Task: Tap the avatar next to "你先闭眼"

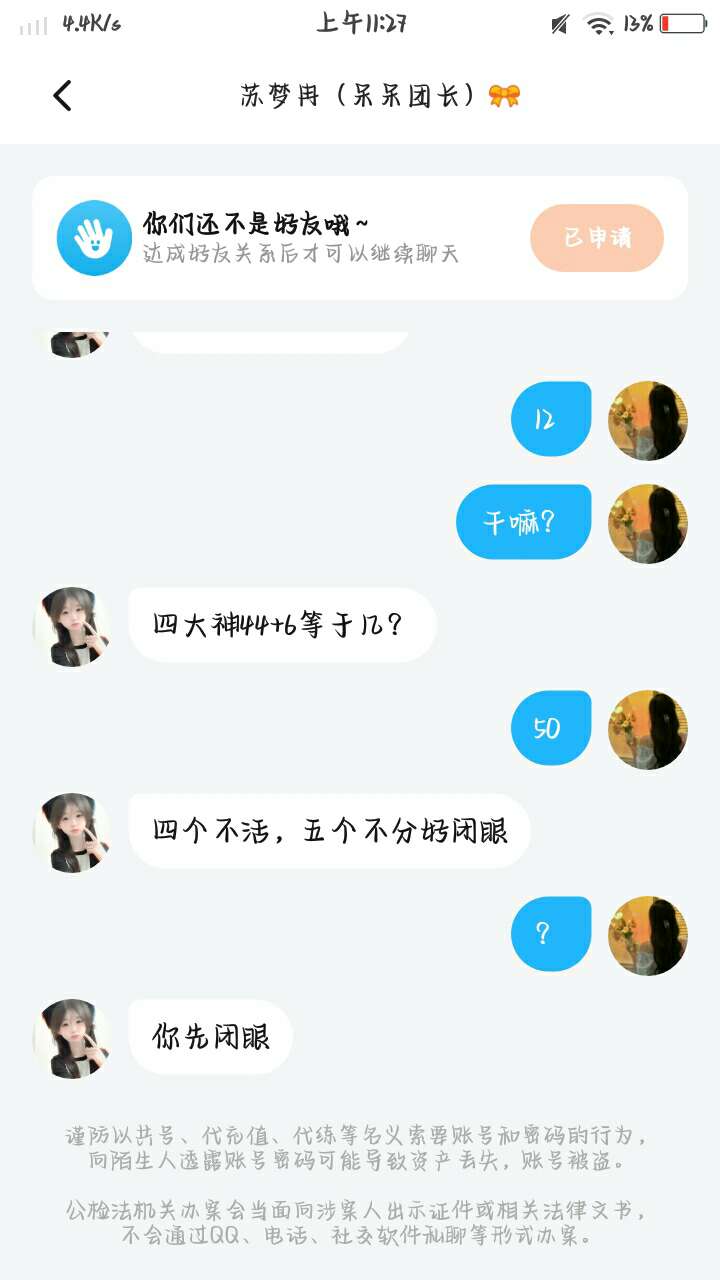Action: 72,1038
